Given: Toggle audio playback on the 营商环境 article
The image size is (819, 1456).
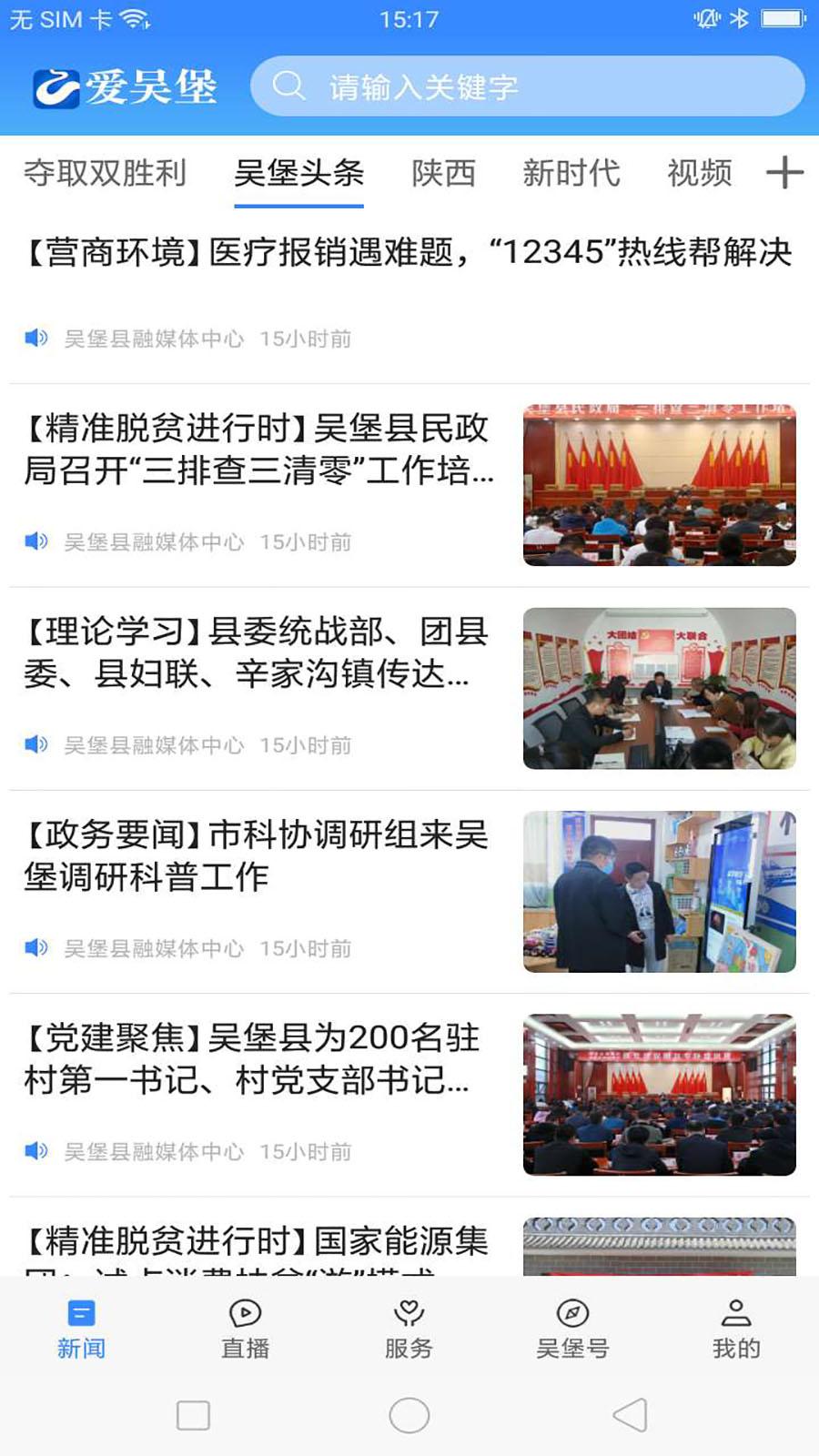Looking at the screenshot, I should [x=35, y=339].
